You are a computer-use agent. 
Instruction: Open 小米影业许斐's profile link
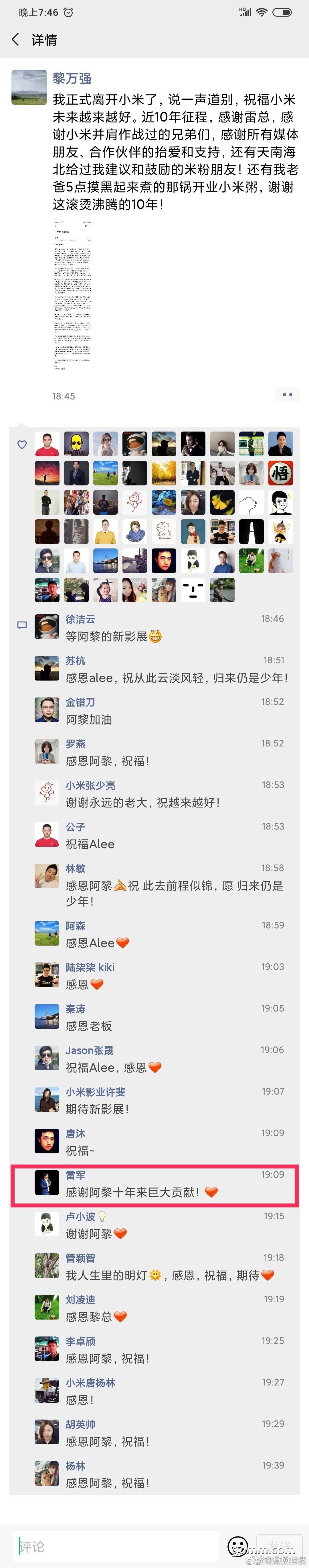96,1092
